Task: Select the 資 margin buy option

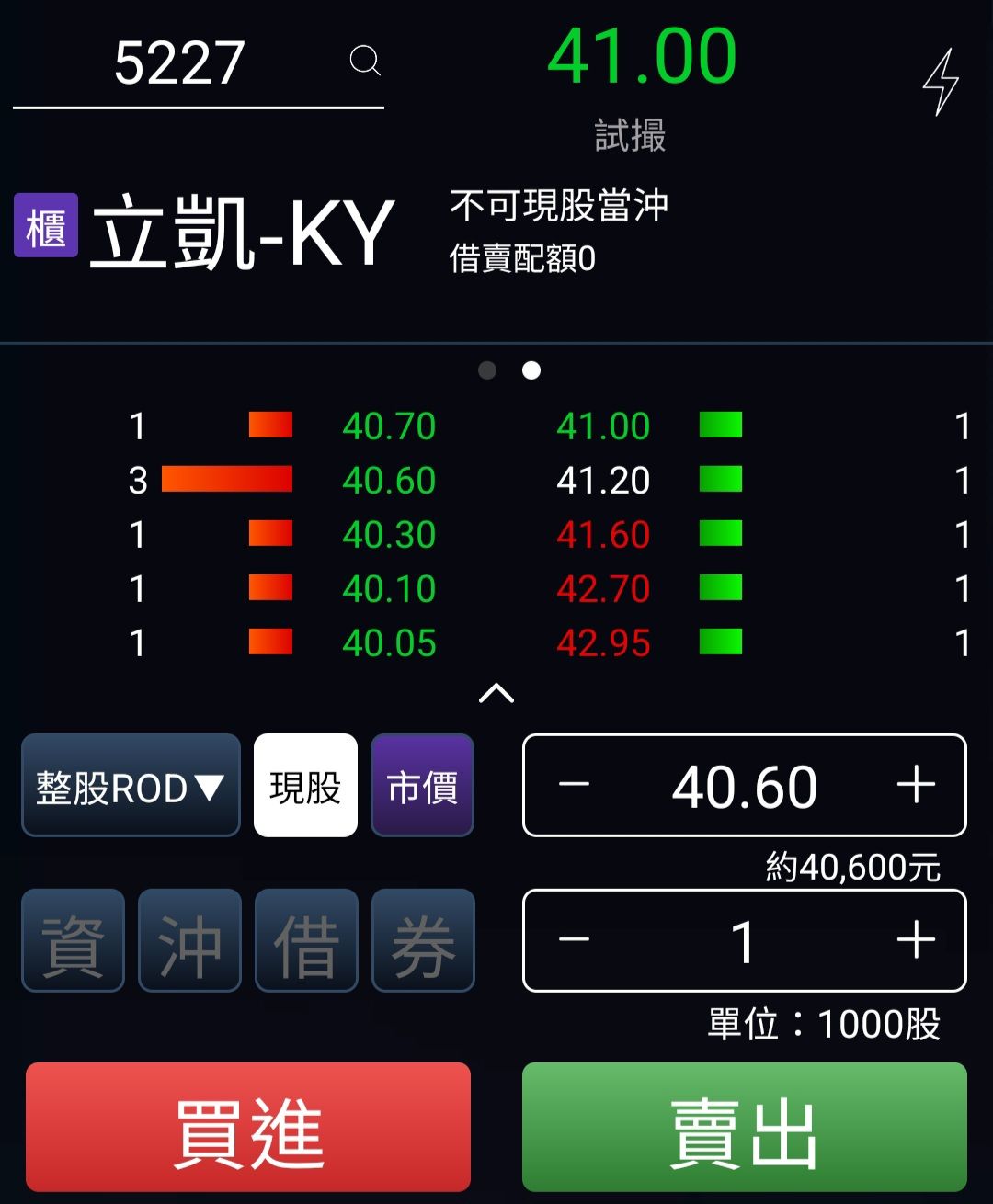Action: click(72, 940)
